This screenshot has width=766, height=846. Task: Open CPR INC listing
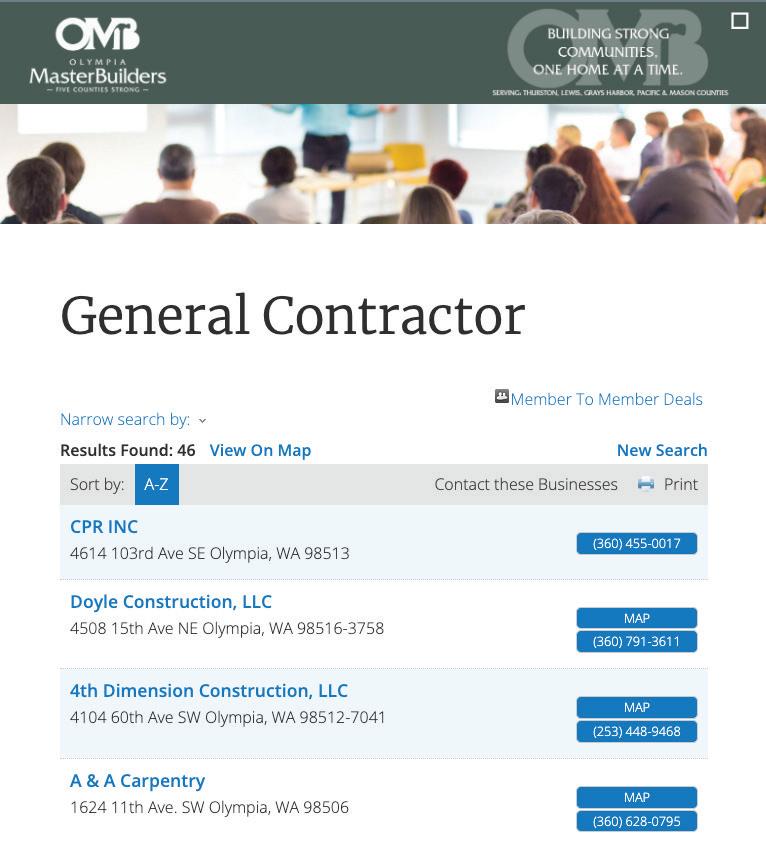[x=104, y=526]
